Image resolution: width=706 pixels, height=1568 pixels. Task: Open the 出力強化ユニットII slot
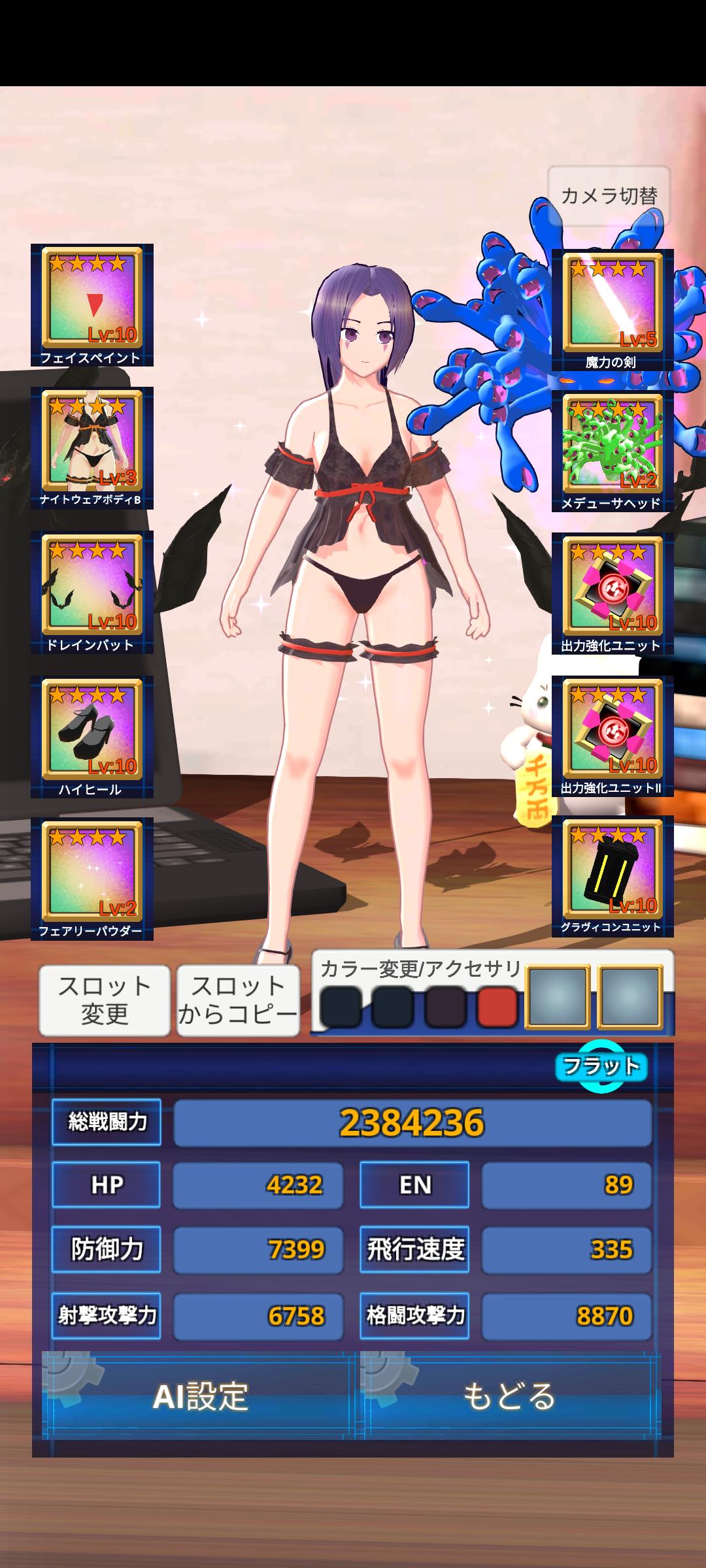(613, 736)
